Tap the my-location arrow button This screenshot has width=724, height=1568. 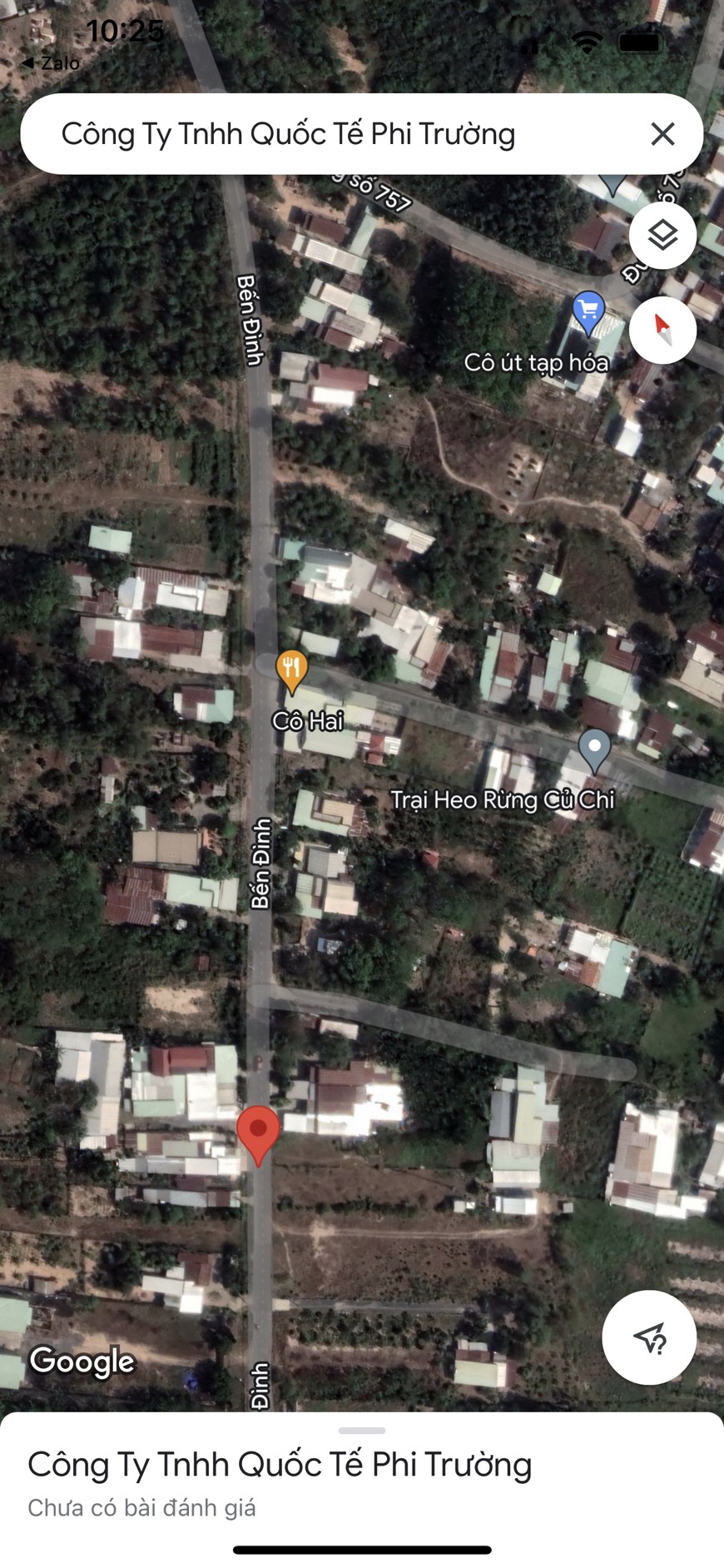click(649, 1337)
